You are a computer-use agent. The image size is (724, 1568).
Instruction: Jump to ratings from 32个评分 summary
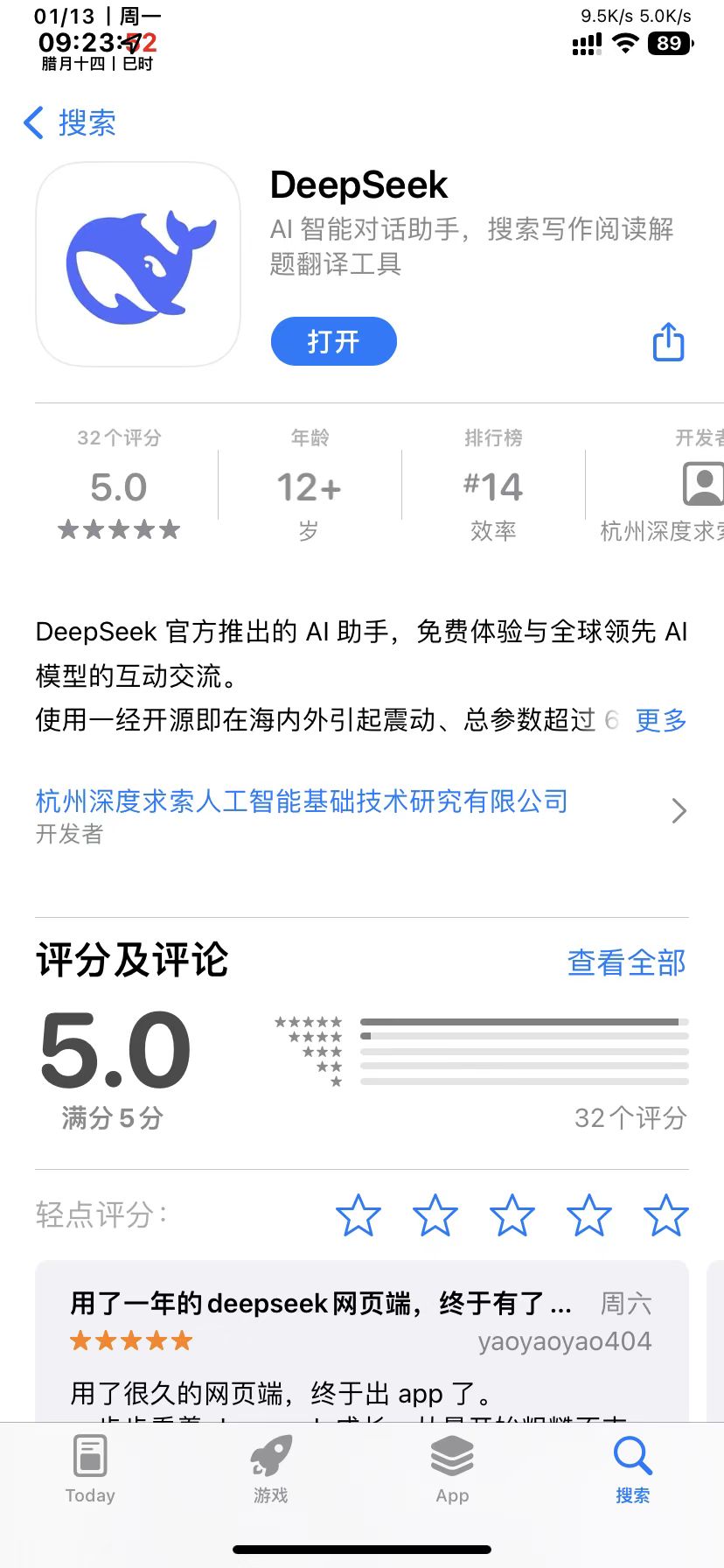[119, 487]
